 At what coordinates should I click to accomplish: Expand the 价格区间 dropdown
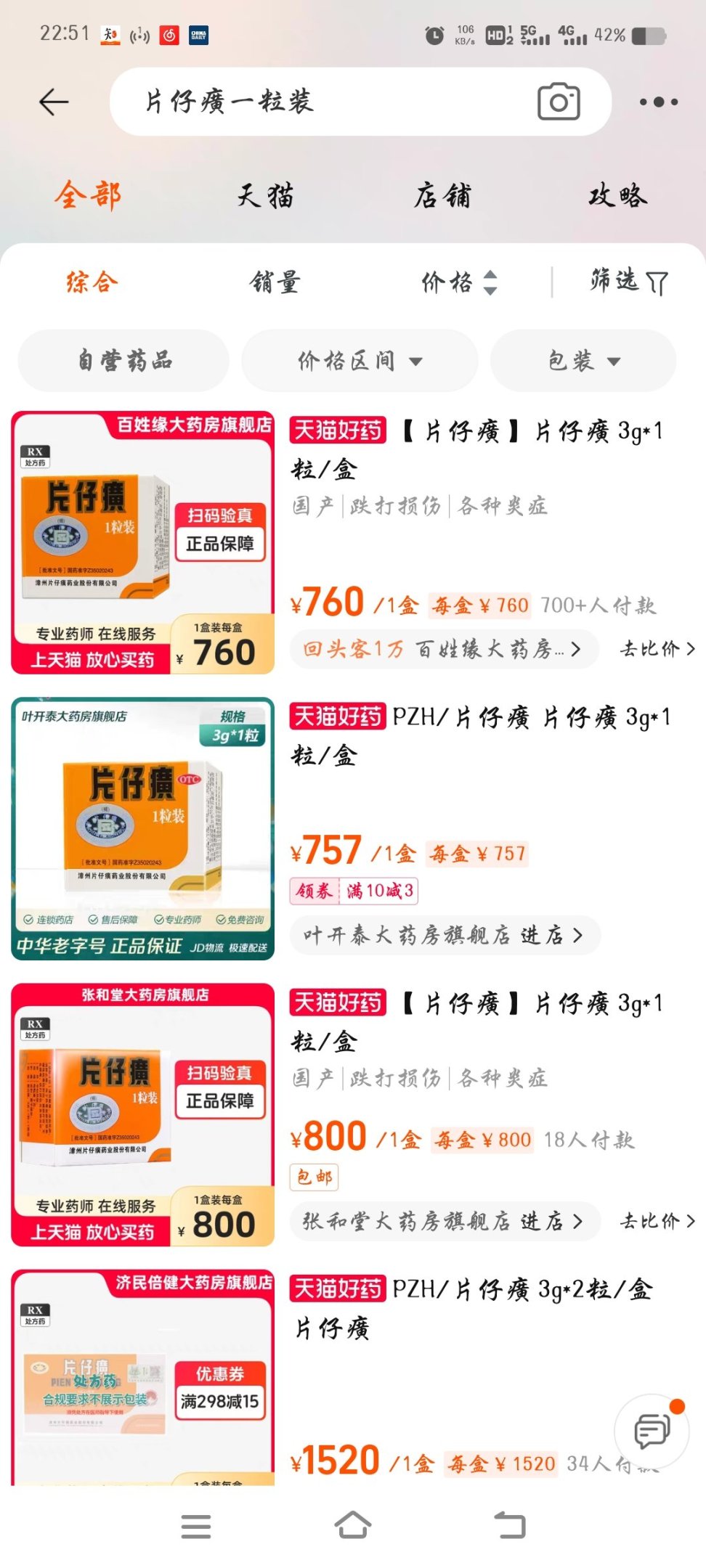click(360, 361)
